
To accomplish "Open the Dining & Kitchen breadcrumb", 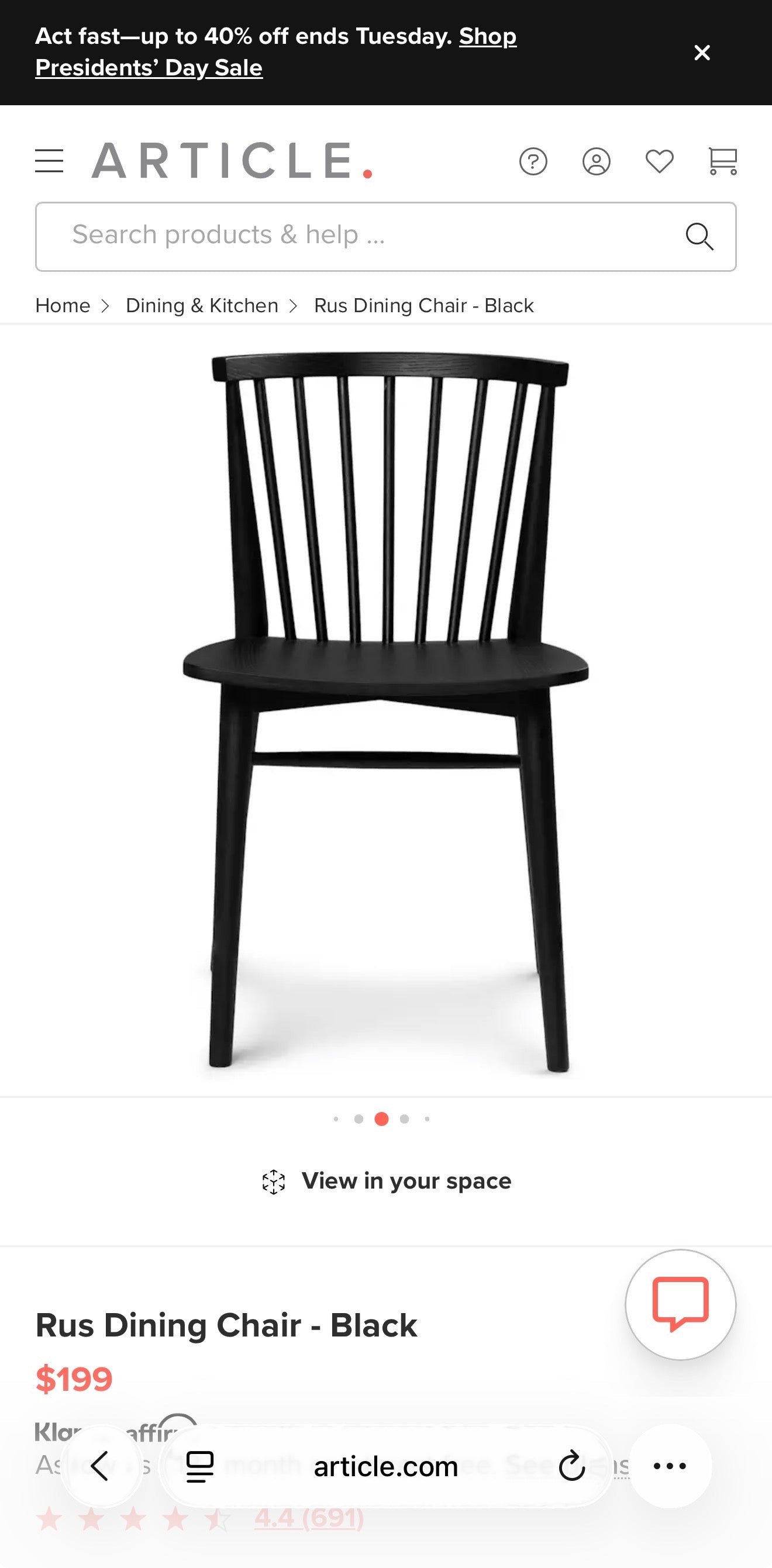I will tap(202, 306).
